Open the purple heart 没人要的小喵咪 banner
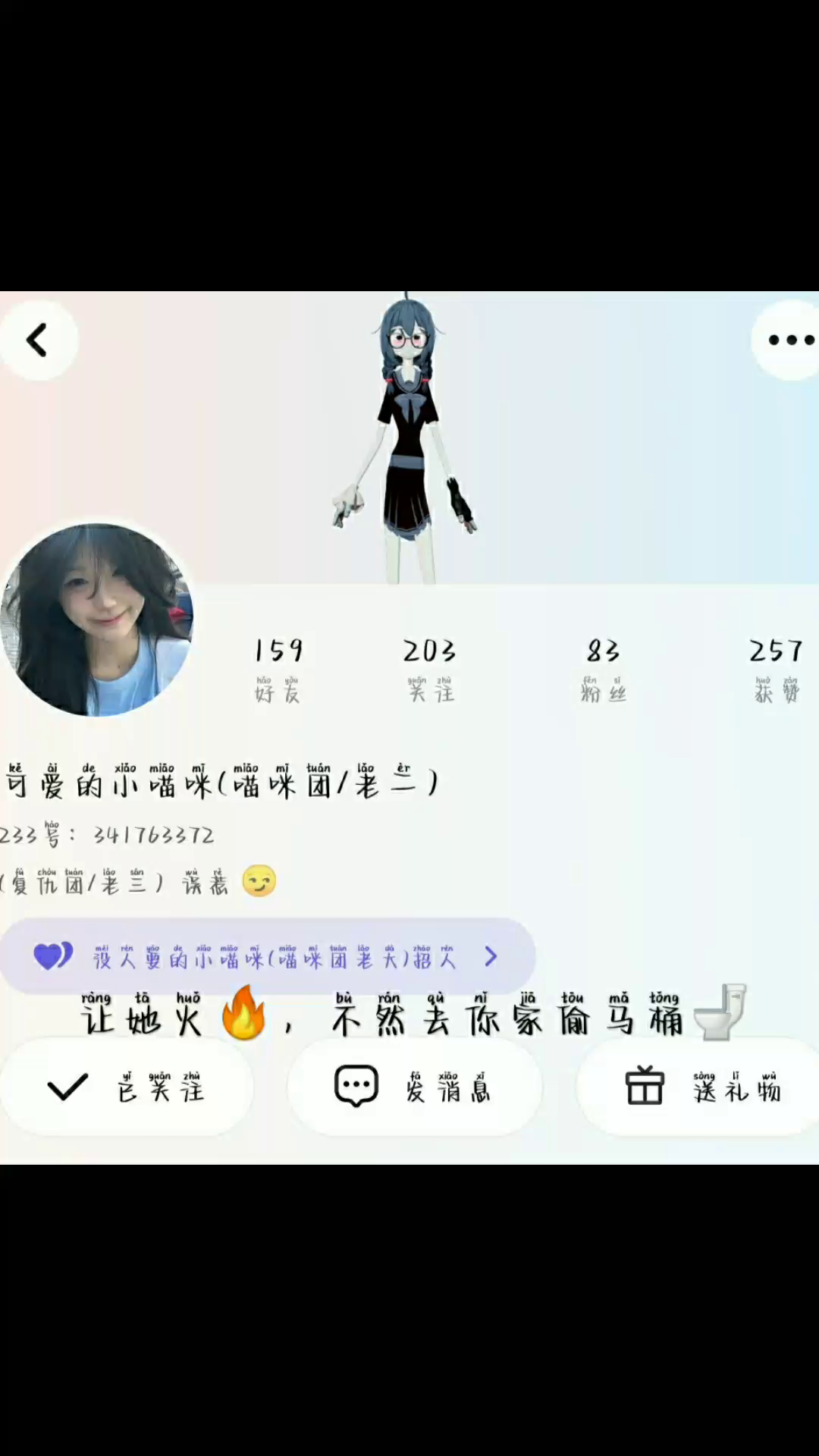819x1456 pixels. pos(267,957)
